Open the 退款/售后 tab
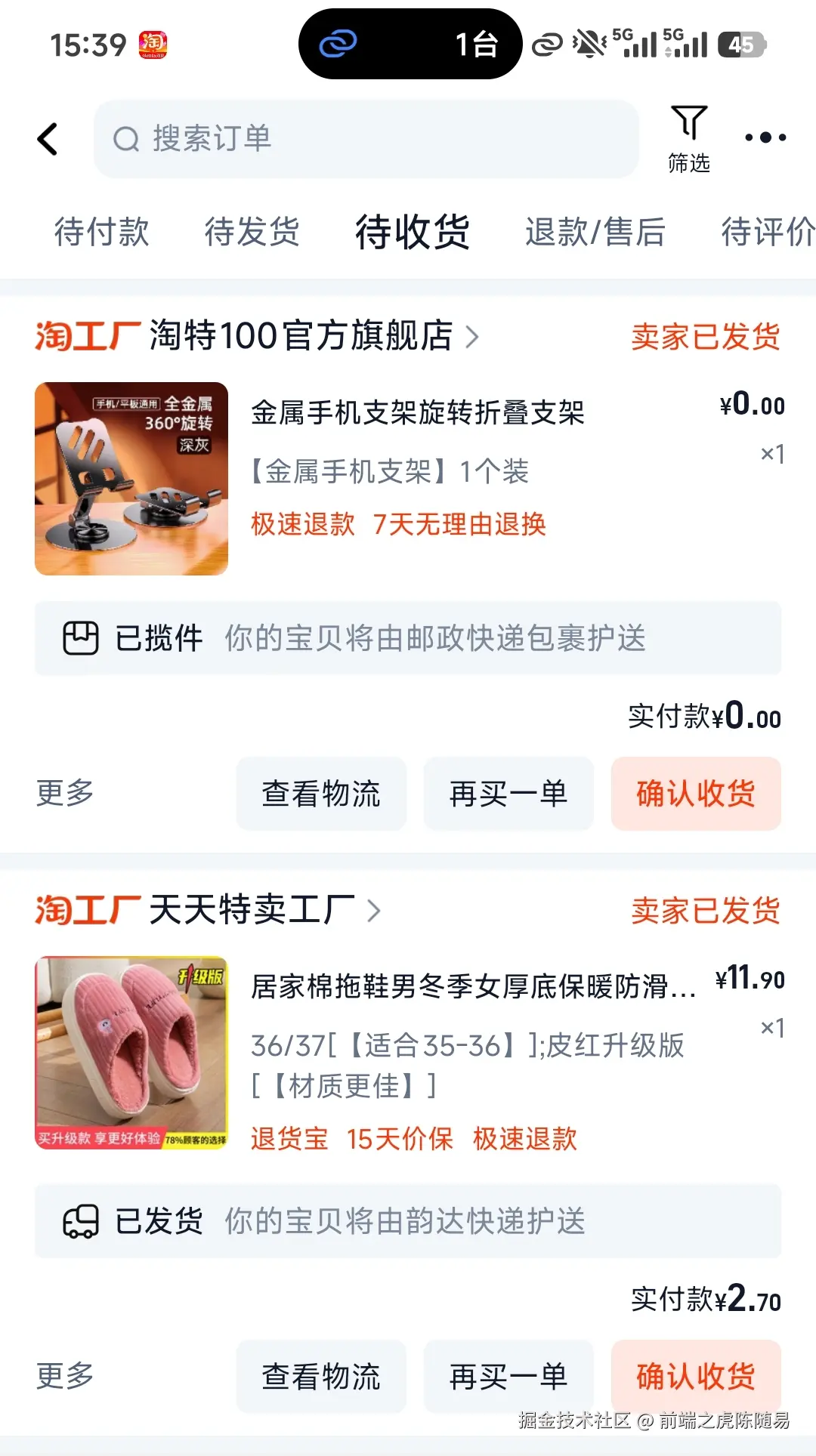The width and height of the screenshot is (816, 1456). [595, 233]
